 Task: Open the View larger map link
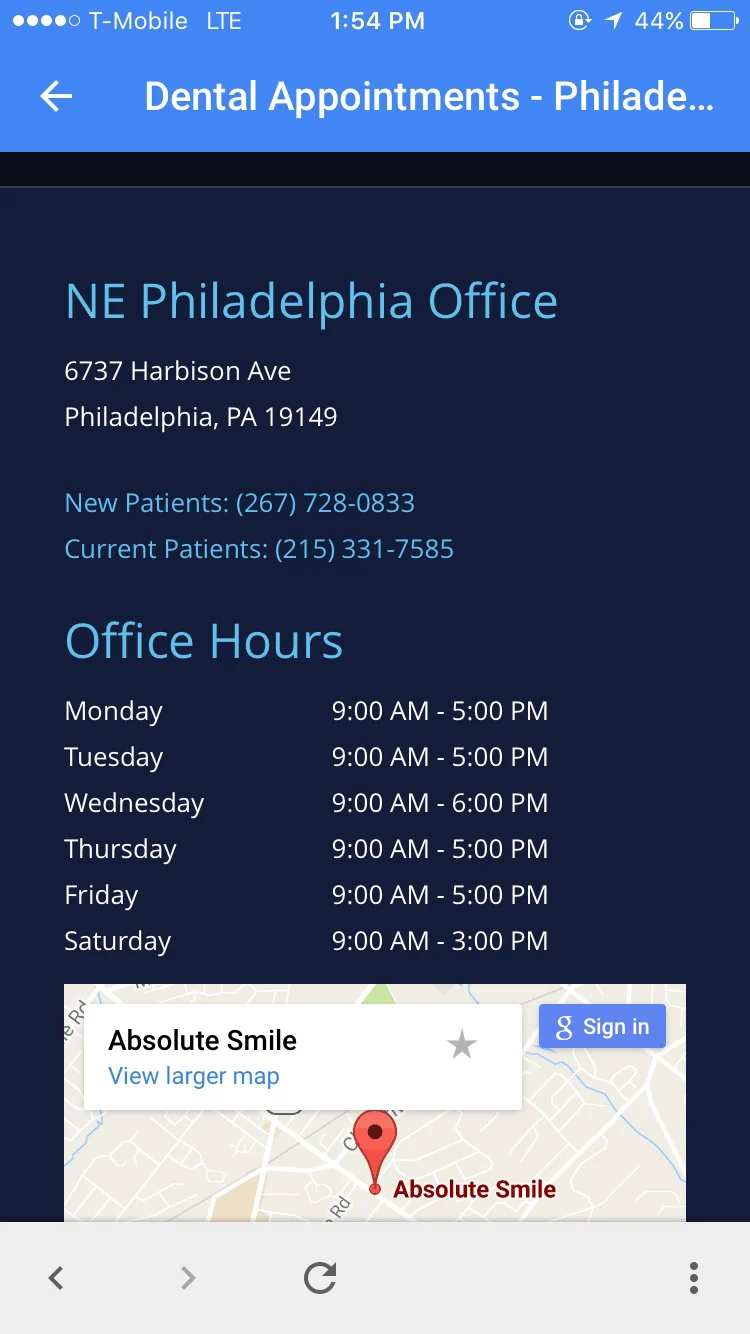click(194, 1077)
